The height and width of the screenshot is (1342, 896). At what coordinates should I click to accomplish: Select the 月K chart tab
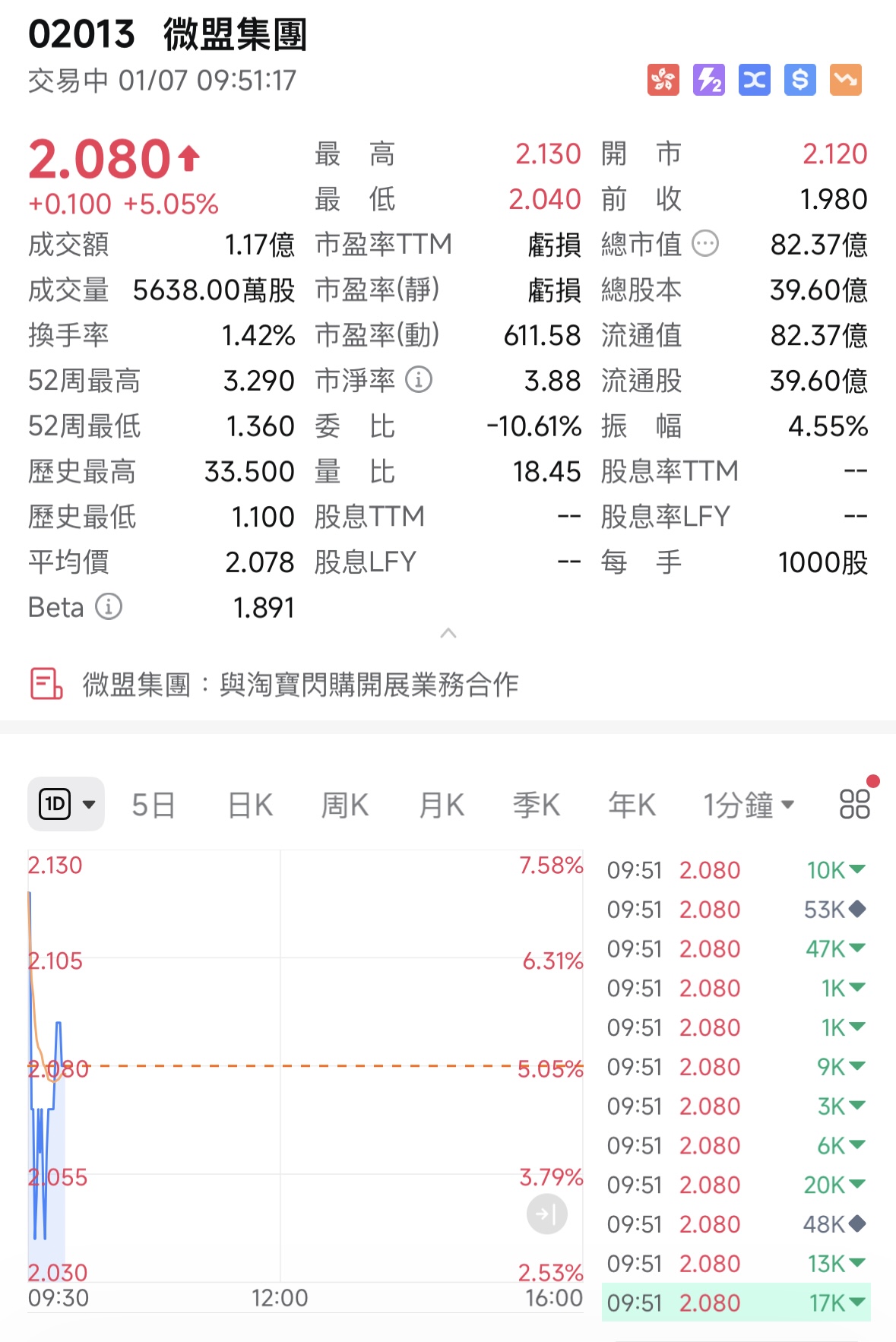pyautogui.click(x=440, y=804)
